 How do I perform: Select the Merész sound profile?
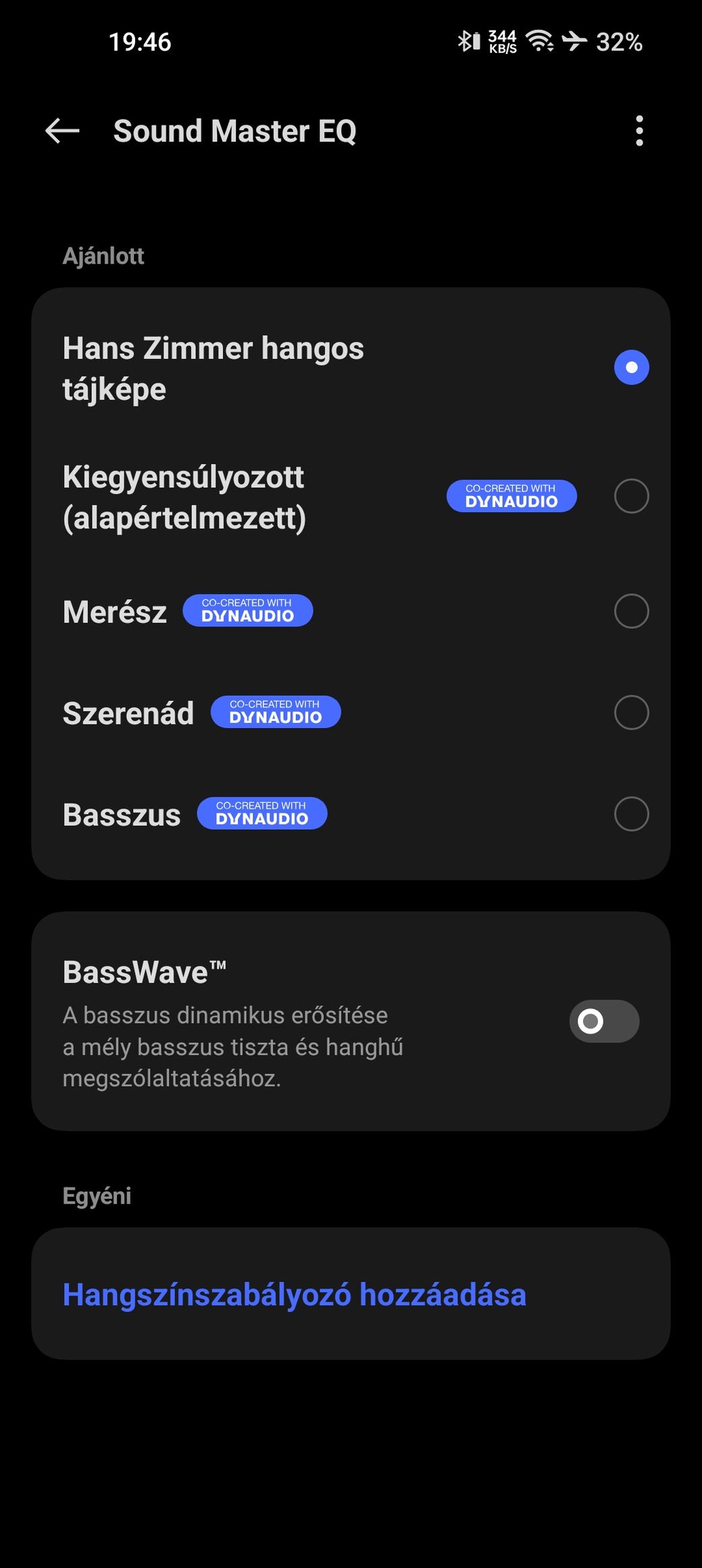coord(630,611)
